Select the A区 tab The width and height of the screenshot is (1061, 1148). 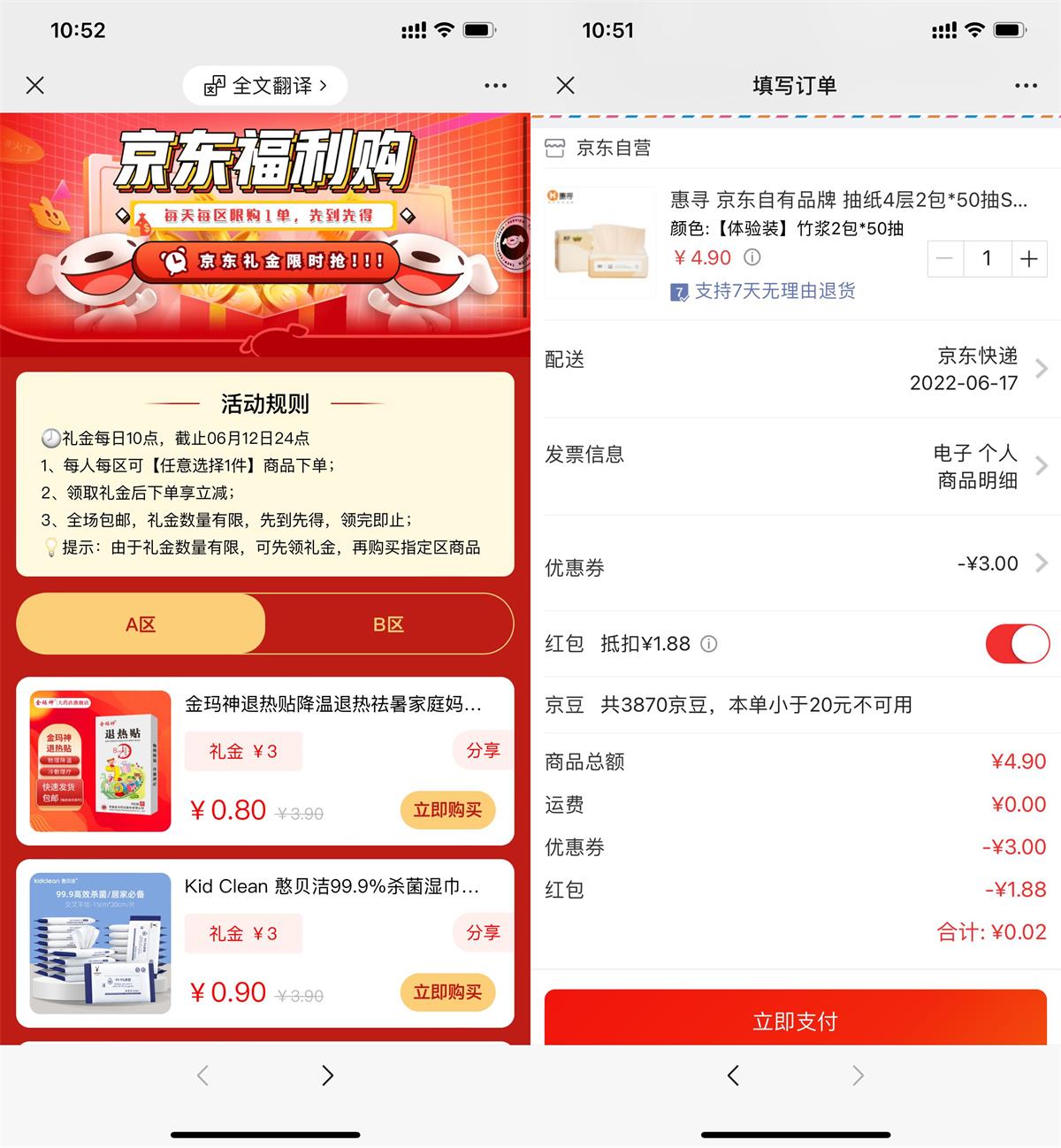pyautogui.click(x=141, y=624)
